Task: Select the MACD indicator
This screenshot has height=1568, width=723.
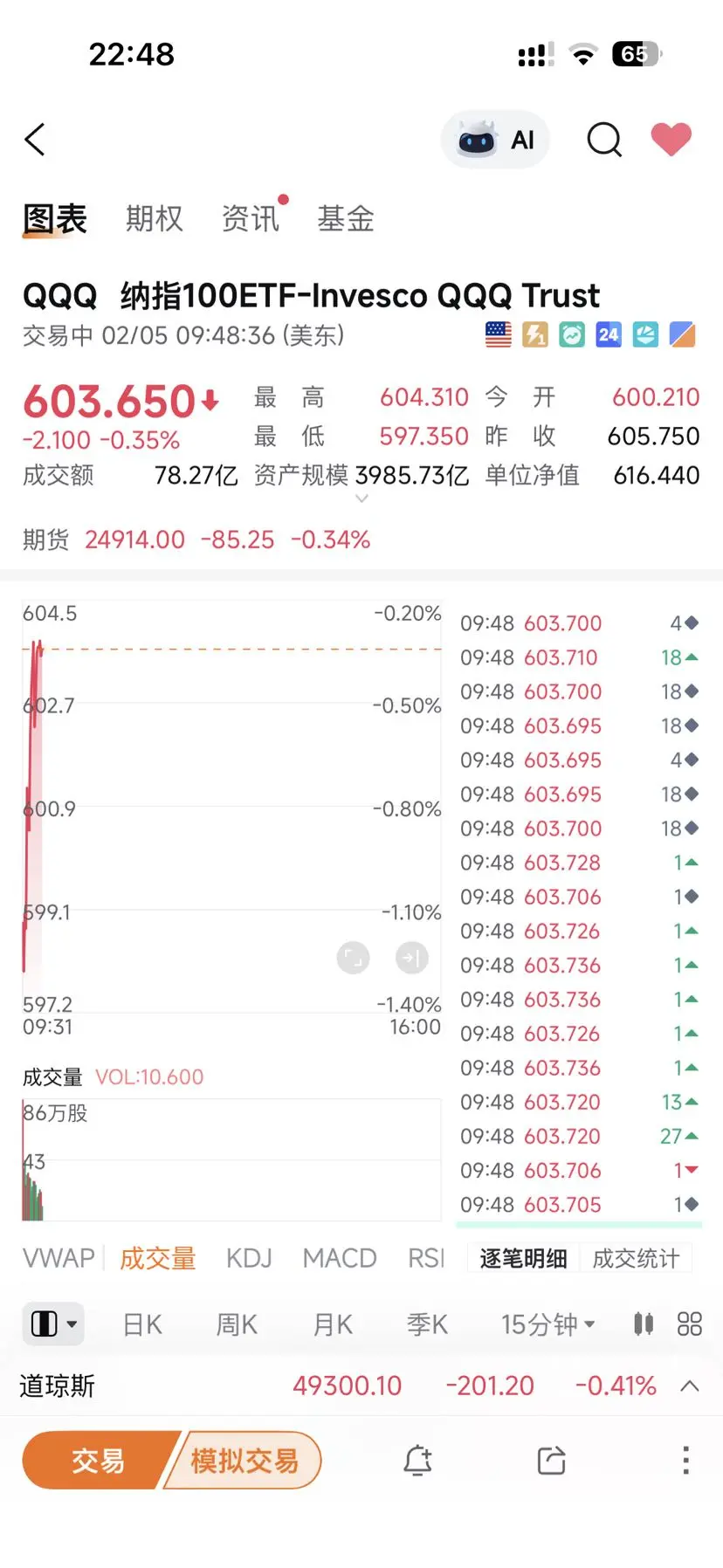Action: tap(340, 1258)
